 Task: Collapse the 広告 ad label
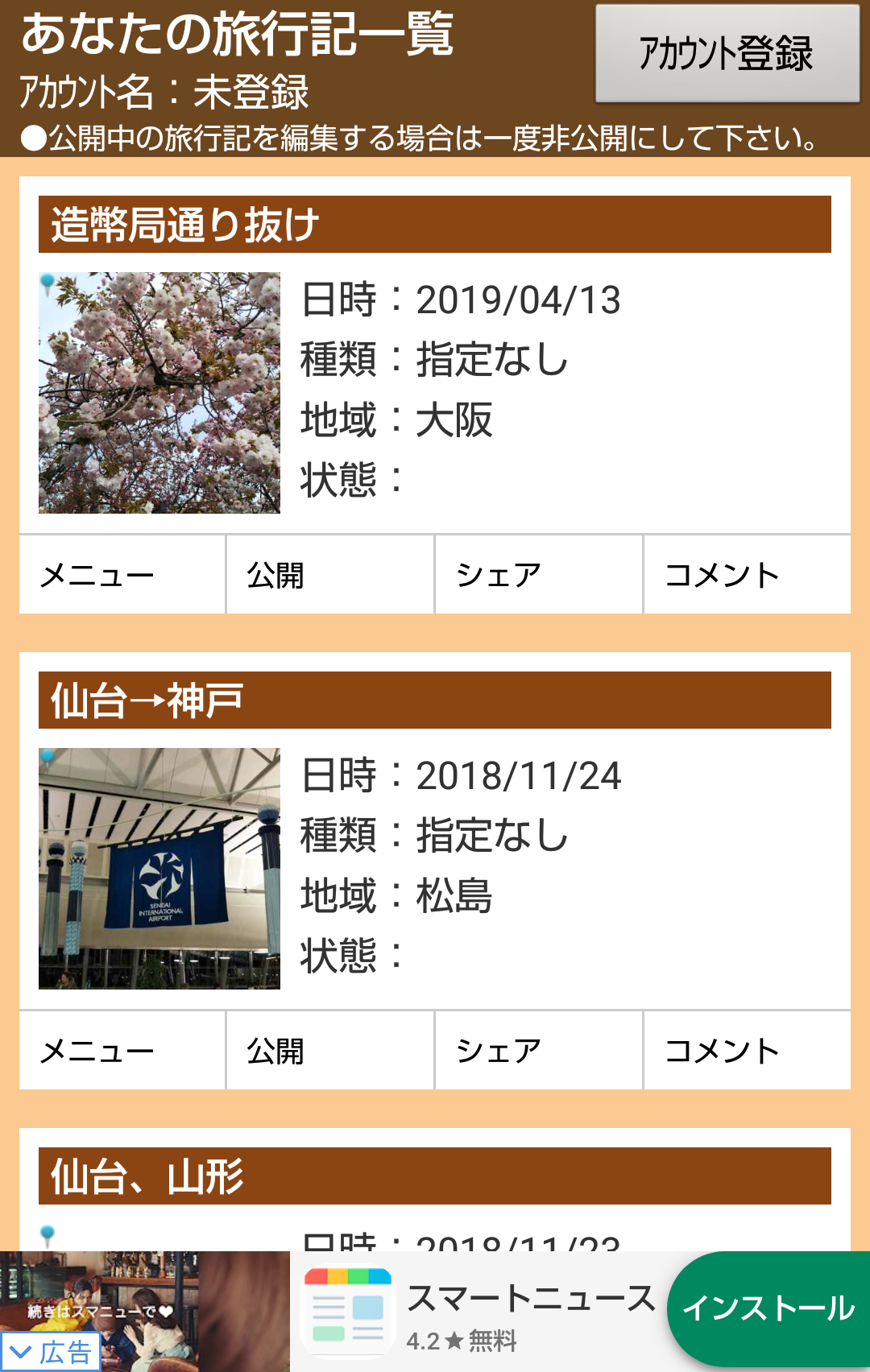pyautogui.click(x=50, y=1352)
